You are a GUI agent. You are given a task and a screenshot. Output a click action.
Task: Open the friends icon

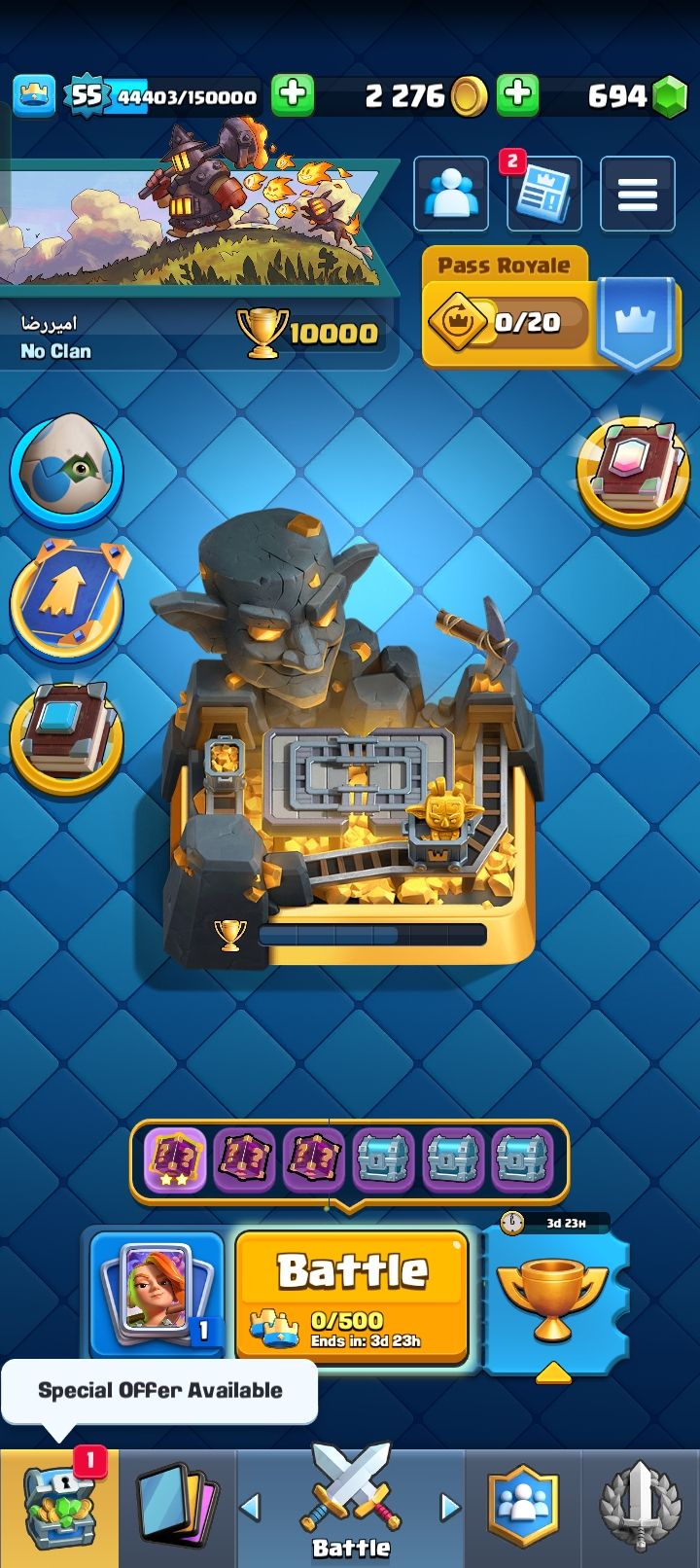tap(451, 194)
